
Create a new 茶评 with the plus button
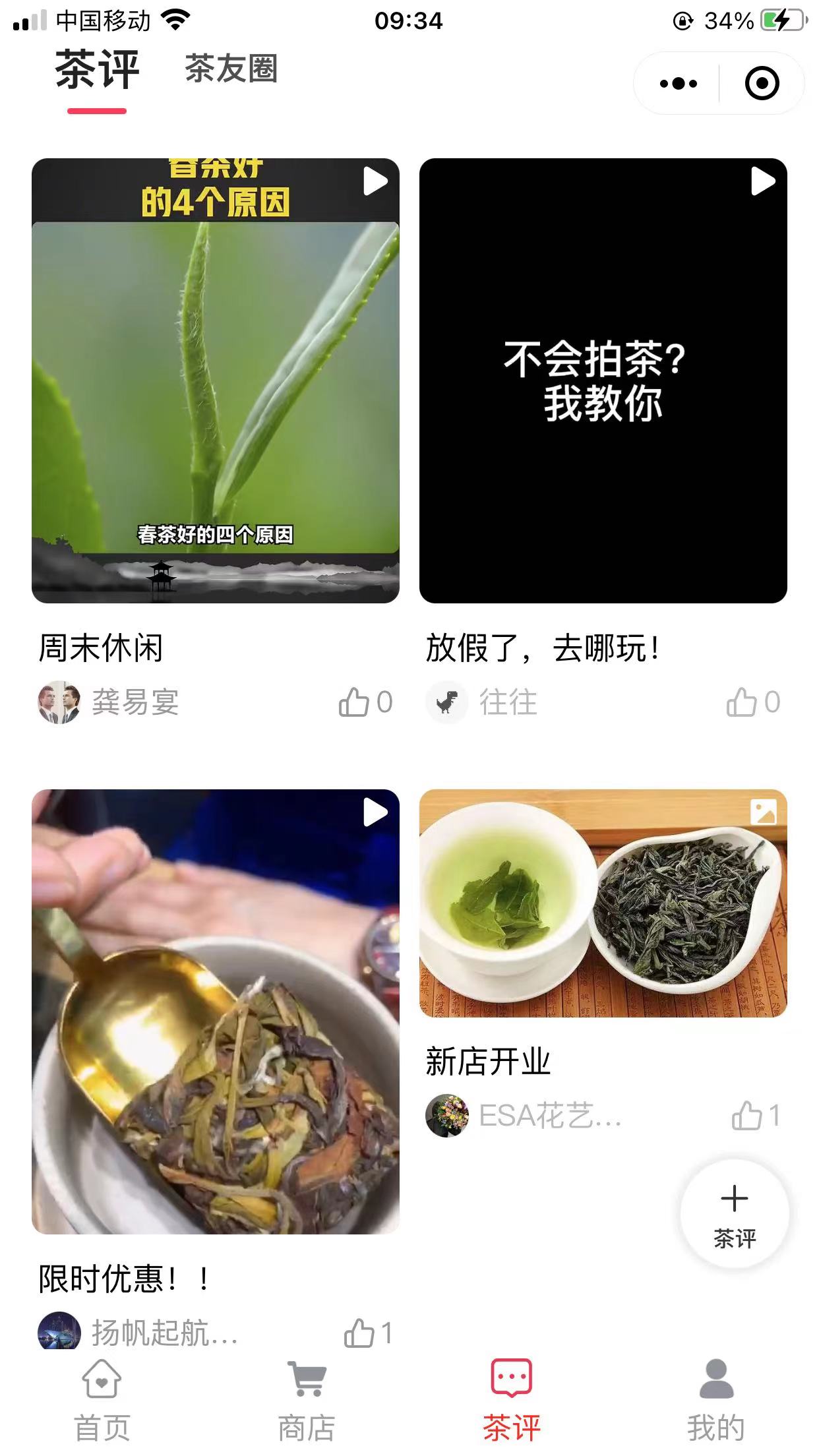click(735, 1213)
